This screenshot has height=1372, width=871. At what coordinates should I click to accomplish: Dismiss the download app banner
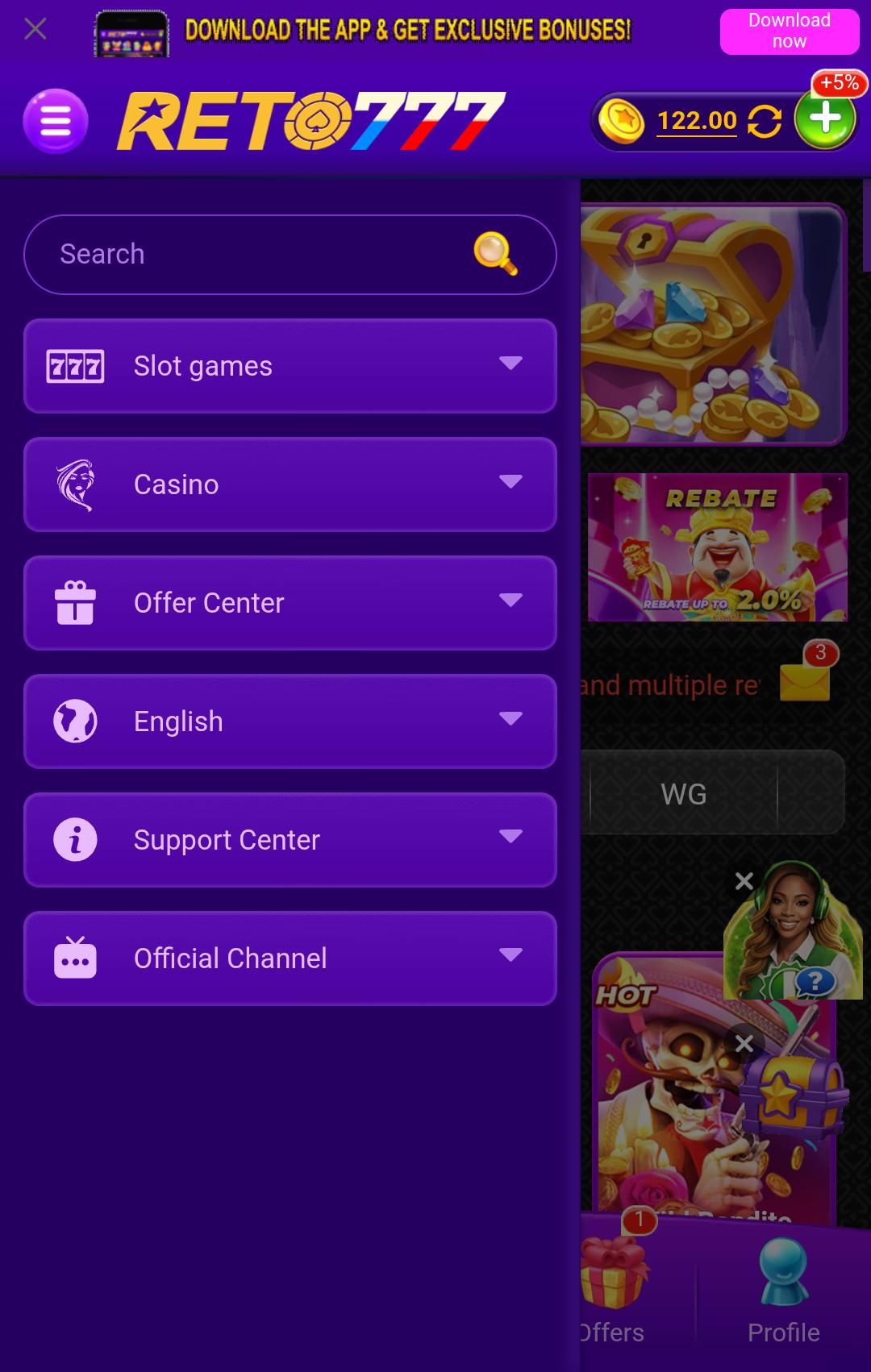(x=35, y=30)
